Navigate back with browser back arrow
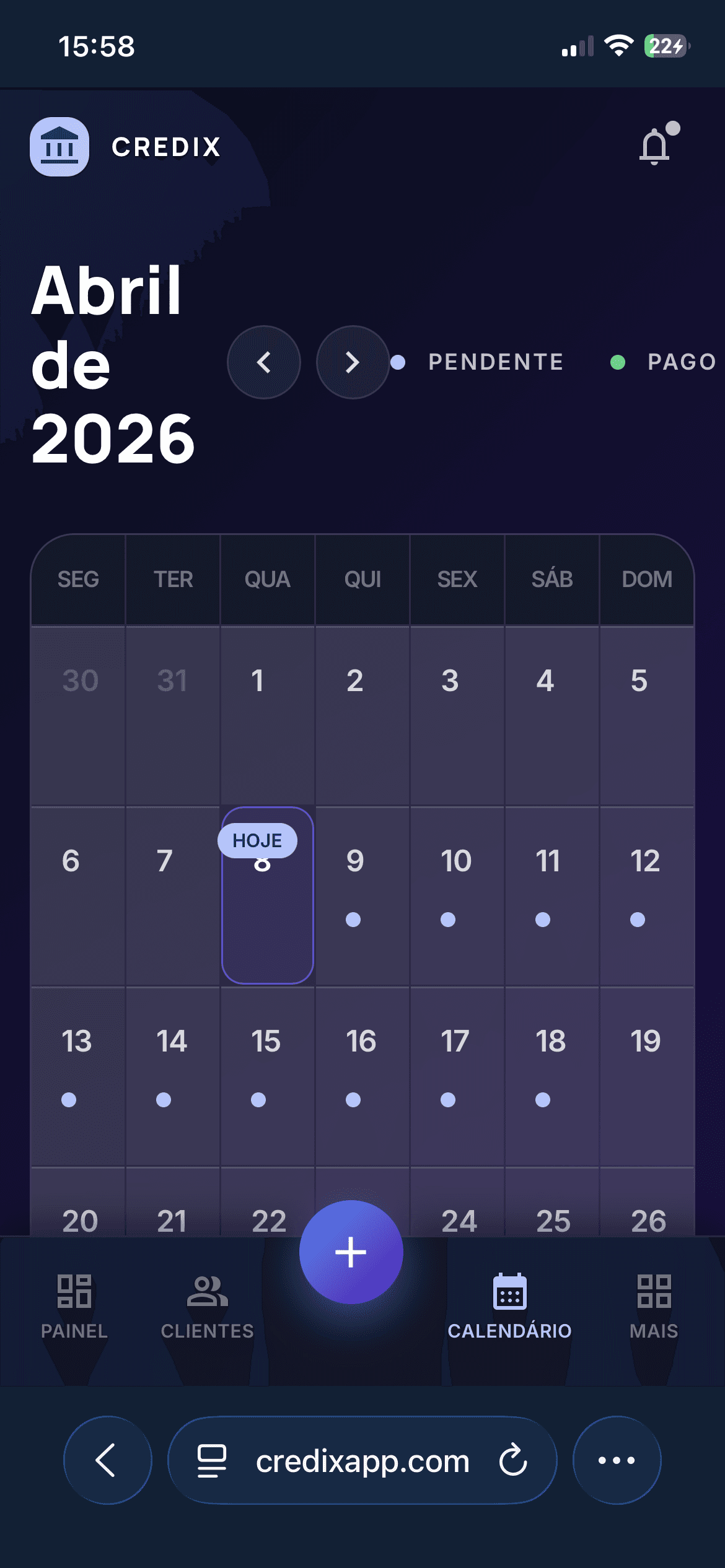The height and width of the screenshot is (1568, 725). [x=107, y=1460]
